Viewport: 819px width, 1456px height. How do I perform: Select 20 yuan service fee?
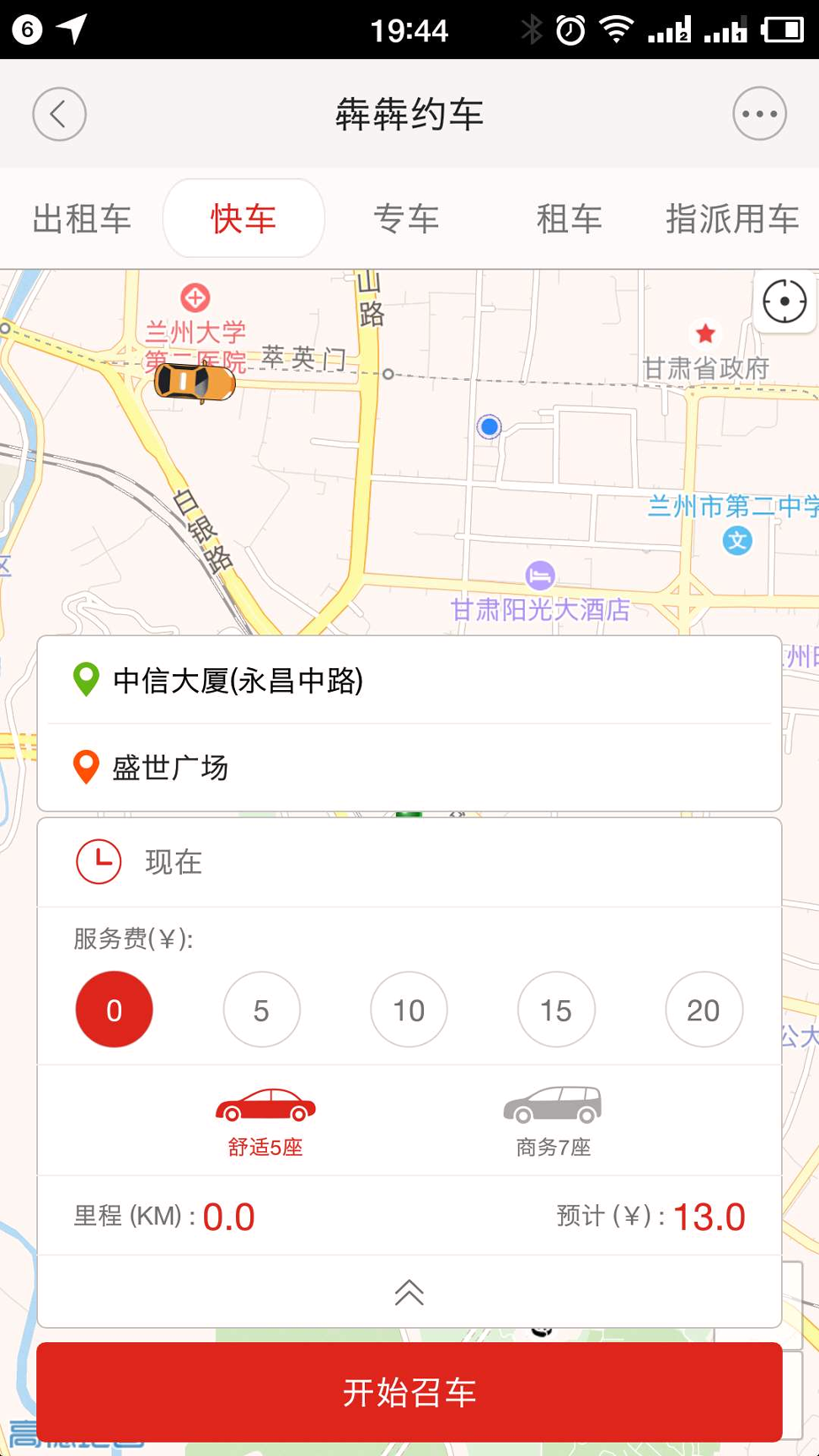pos(704,1009)
